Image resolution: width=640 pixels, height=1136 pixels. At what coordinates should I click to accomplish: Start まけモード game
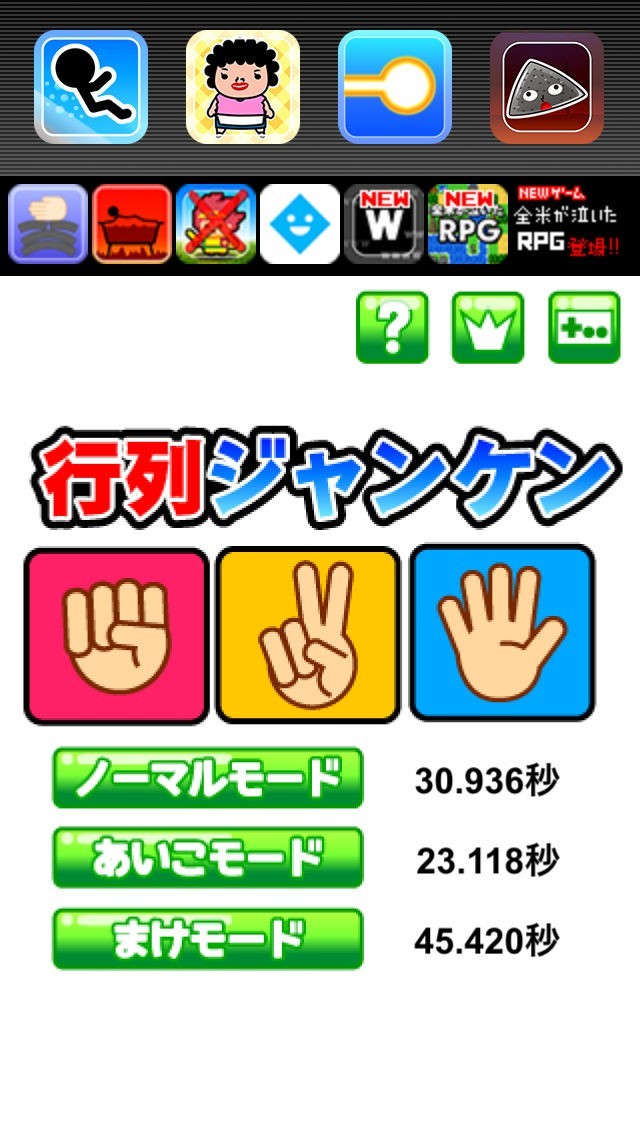(207, 939)
